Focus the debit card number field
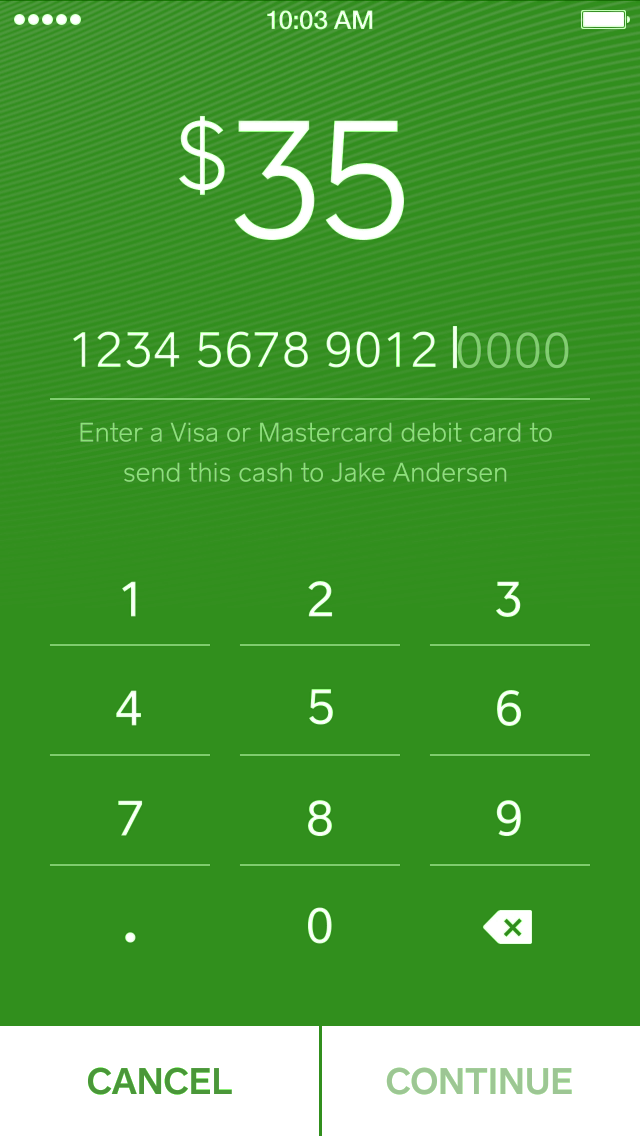The image size is (640, 1136). pyautogui.click(x=320, y=351)
